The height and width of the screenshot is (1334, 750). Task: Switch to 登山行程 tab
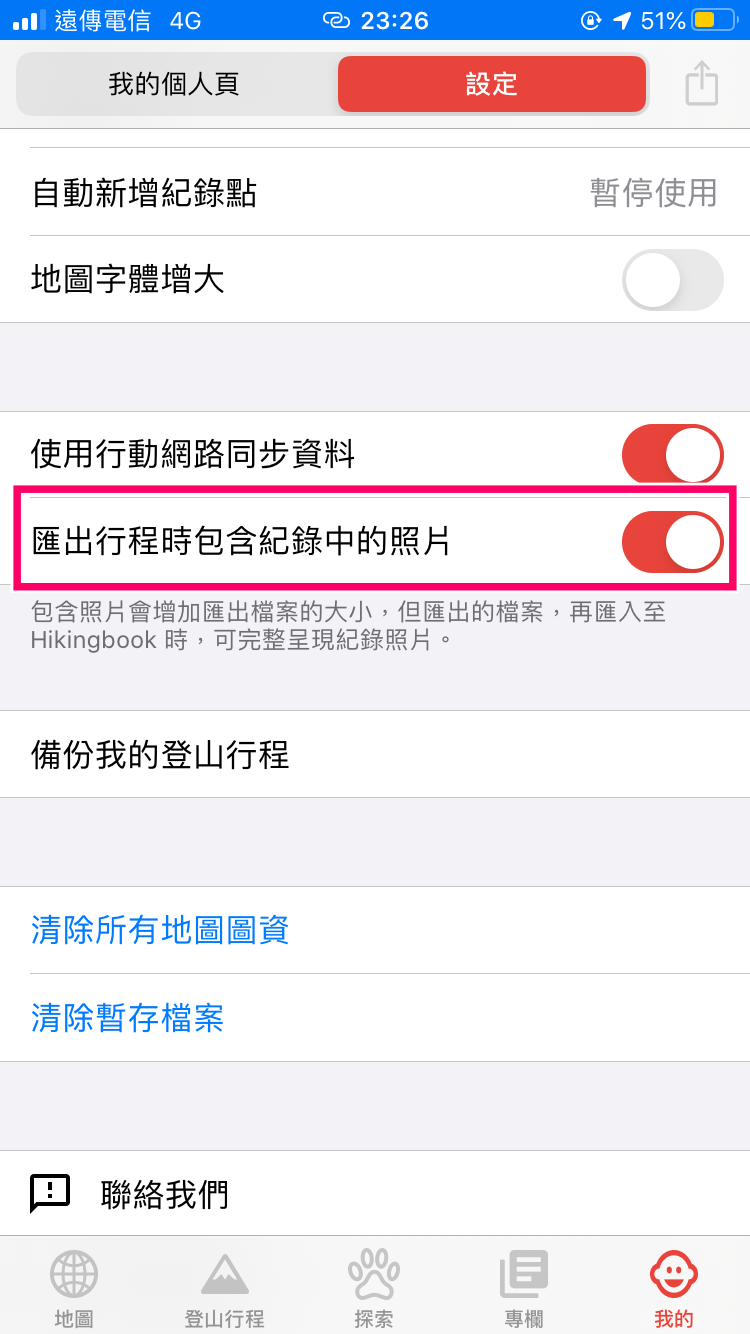tap(224, 1288)
